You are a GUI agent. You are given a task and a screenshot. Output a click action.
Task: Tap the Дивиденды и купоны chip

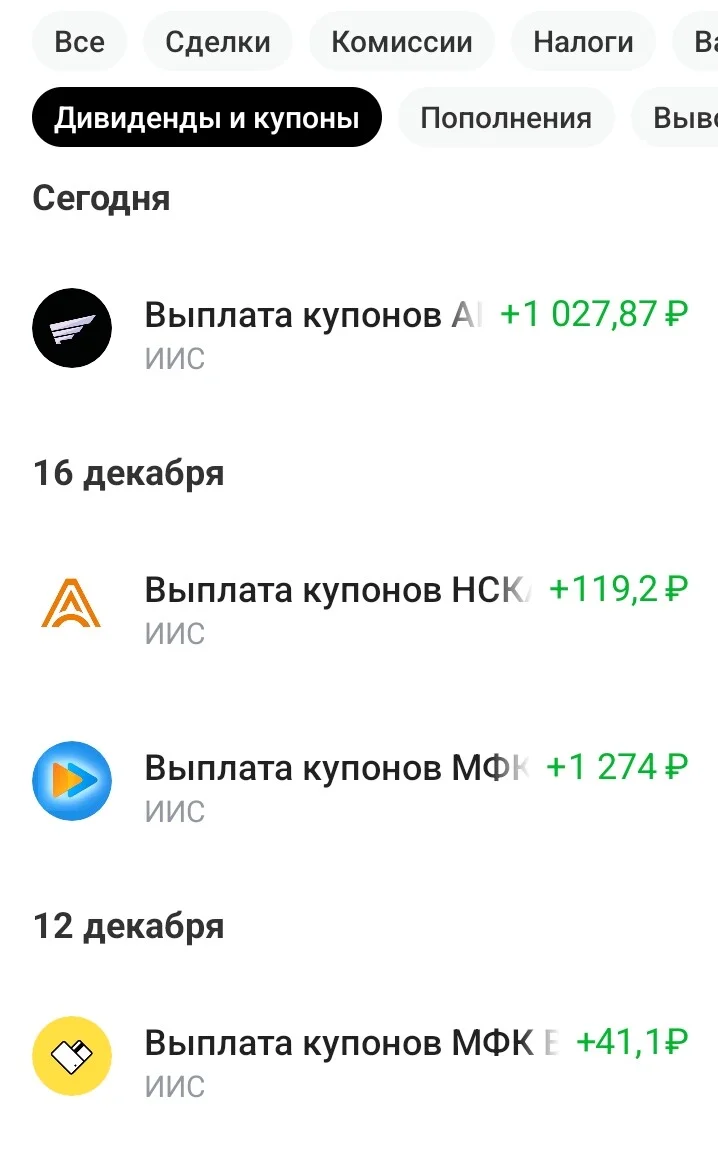(206, 118)
